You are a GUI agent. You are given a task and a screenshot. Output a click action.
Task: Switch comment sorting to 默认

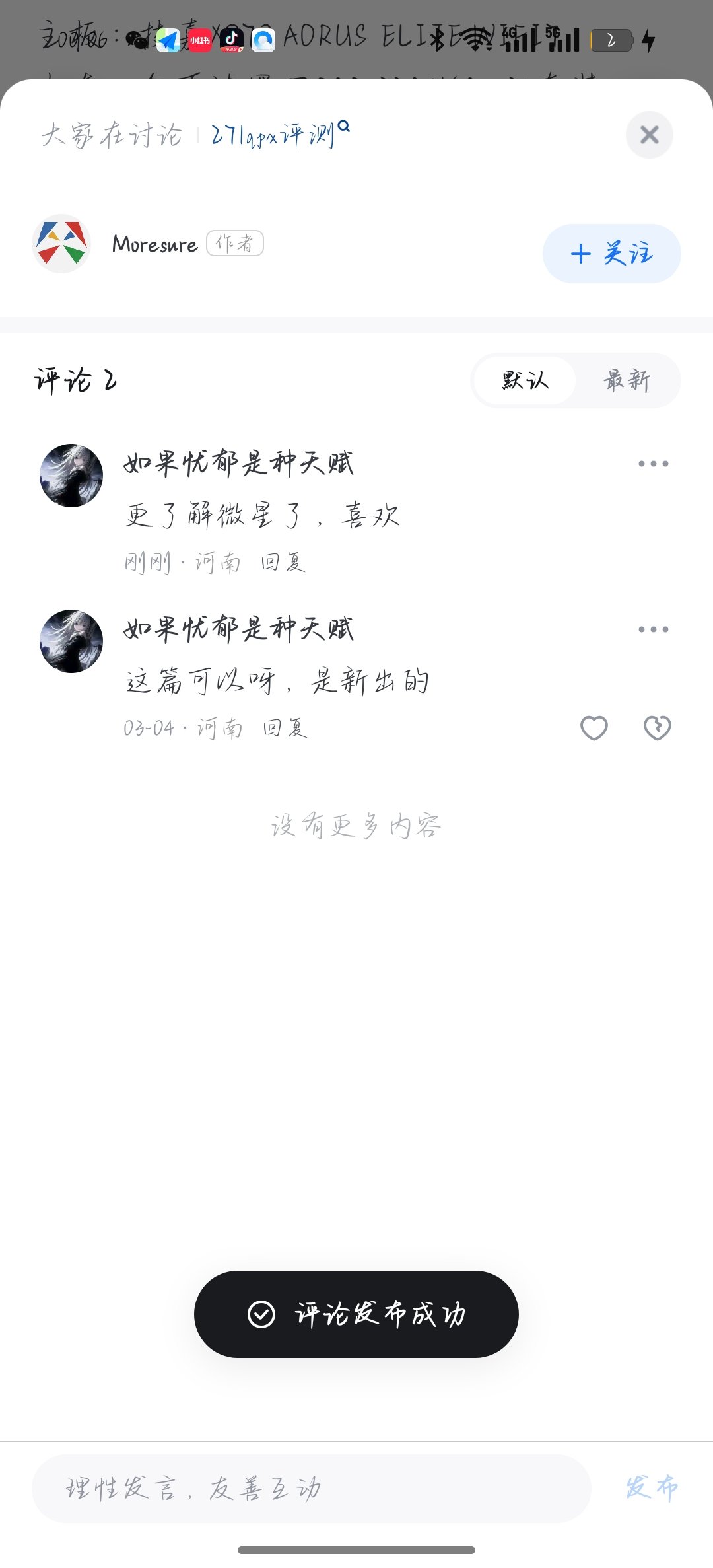[x=525, y=380]
